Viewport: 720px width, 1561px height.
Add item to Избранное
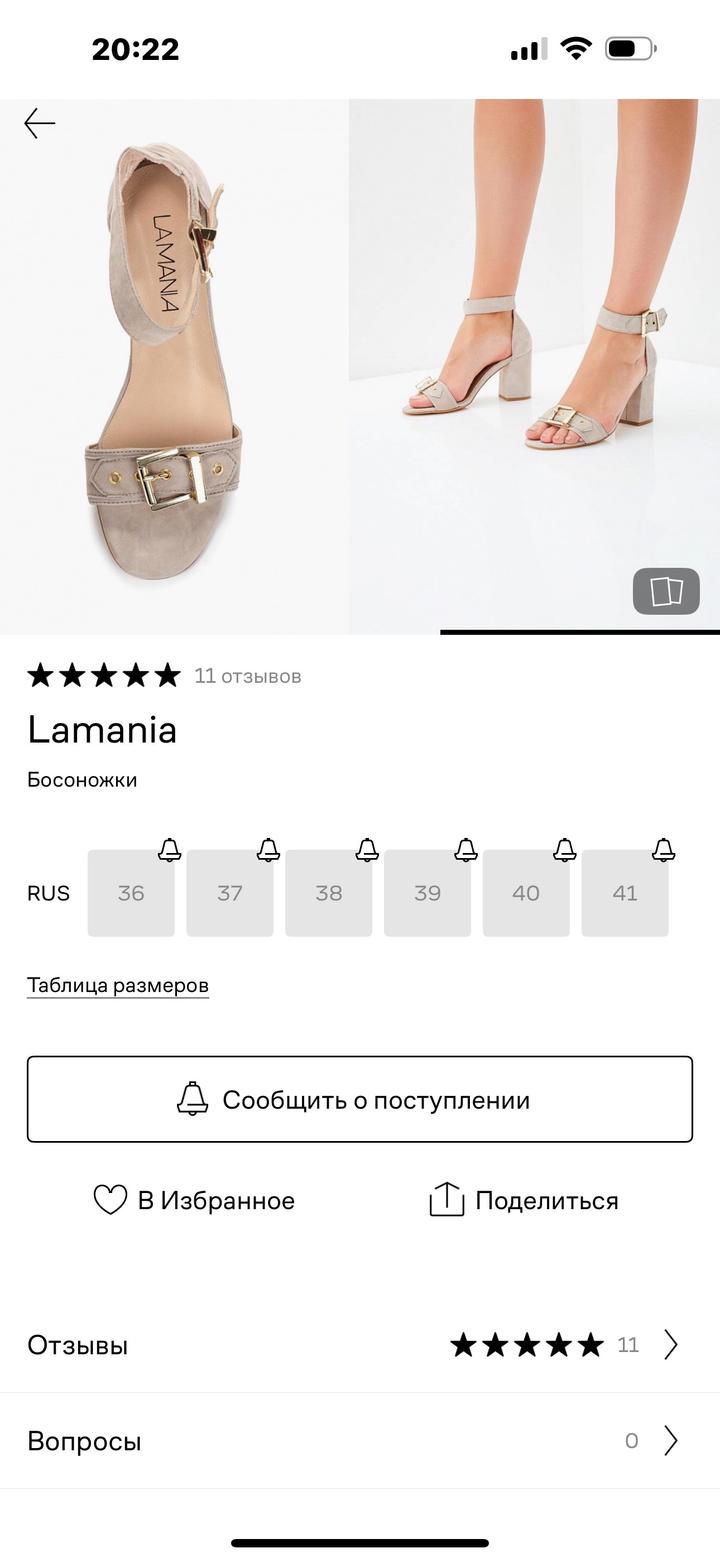tap(194, 1200)
